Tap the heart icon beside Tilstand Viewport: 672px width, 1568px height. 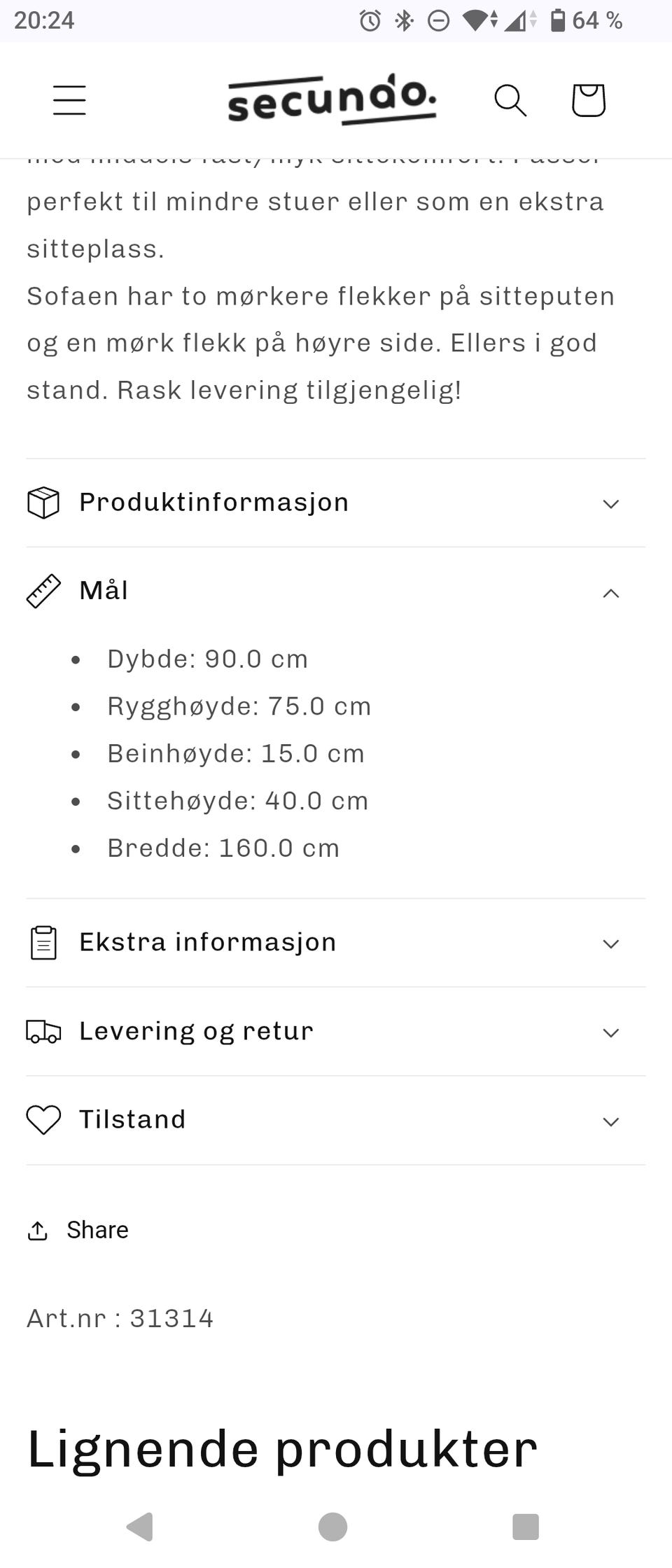[x=44, y=1120]
